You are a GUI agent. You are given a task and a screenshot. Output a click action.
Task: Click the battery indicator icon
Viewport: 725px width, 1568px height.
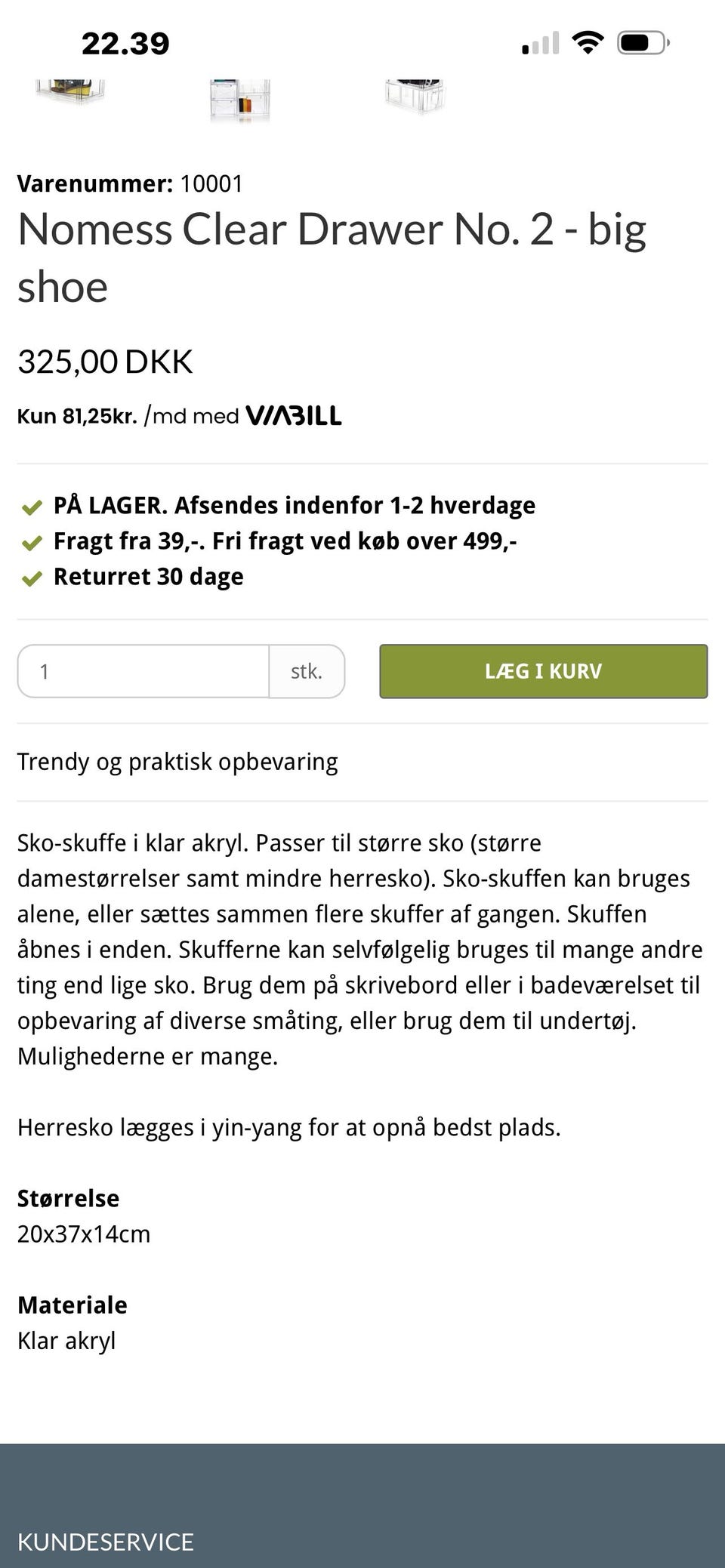(x=638, y=44)
